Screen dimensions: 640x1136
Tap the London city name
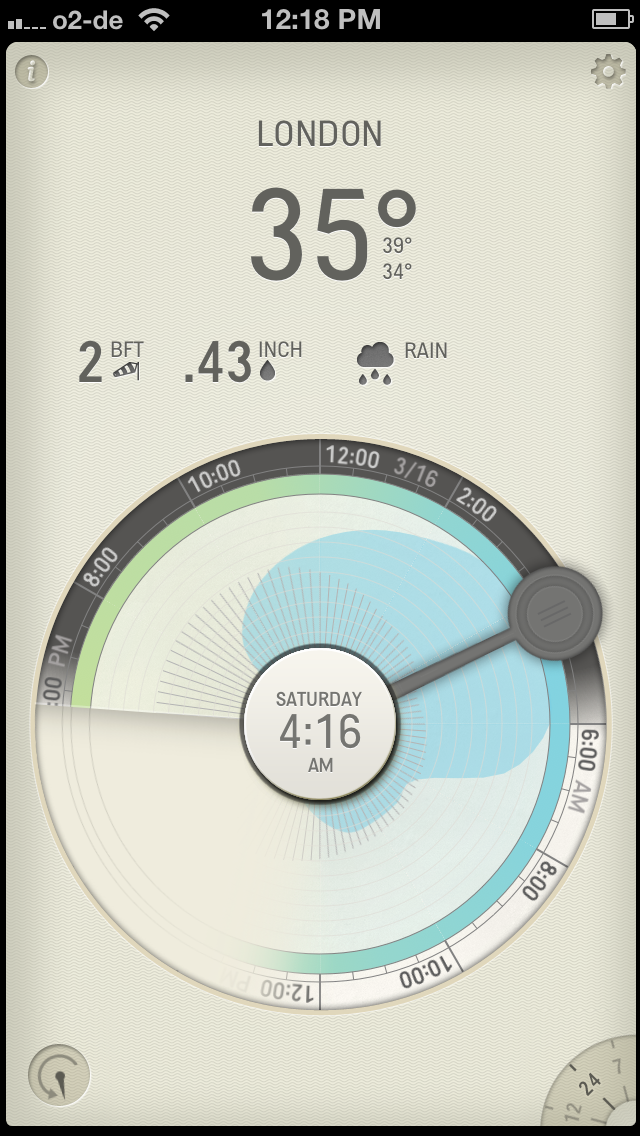click(320, 135)
